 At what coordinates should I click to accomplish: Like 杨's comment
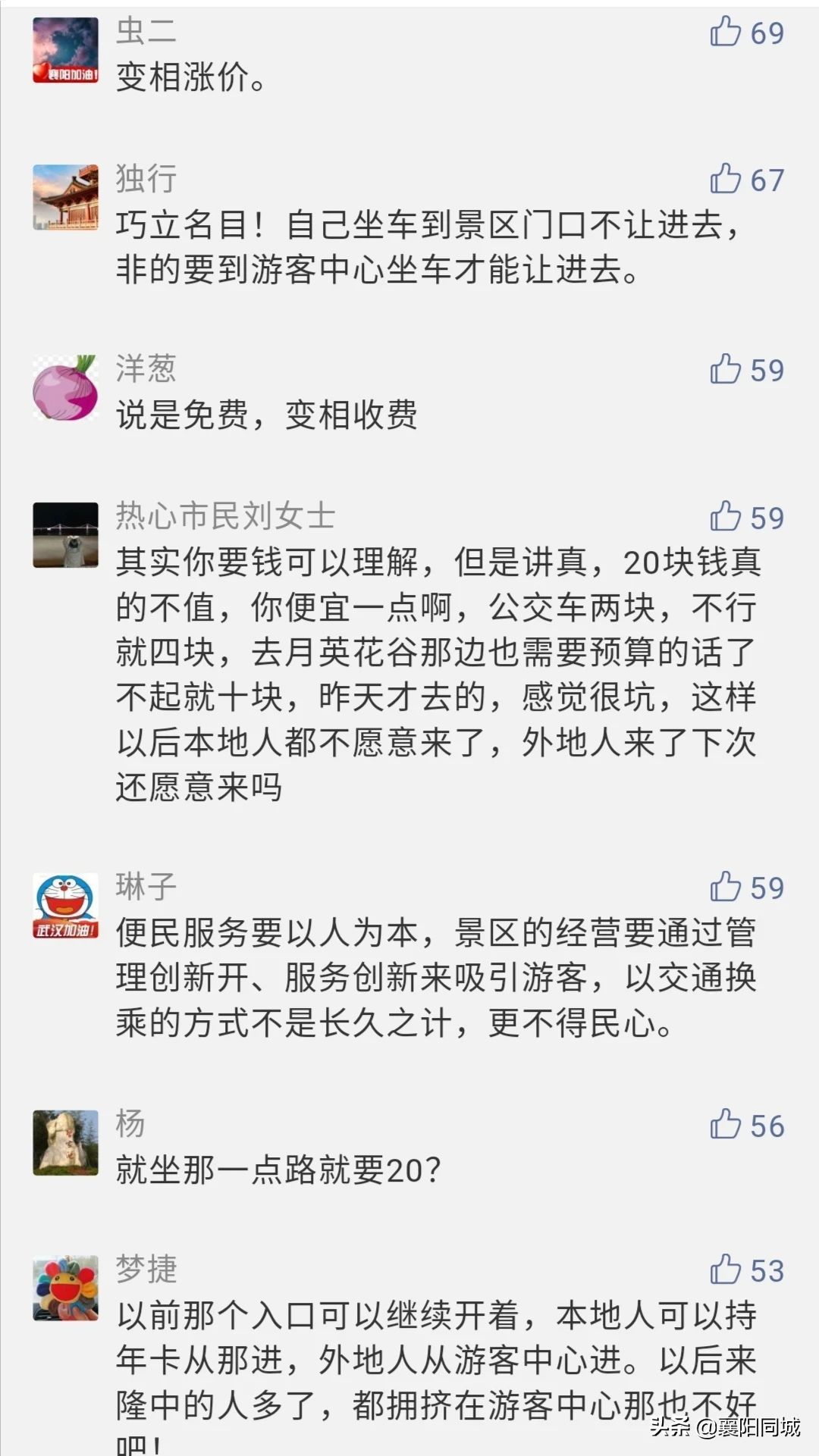point(726,1126)
